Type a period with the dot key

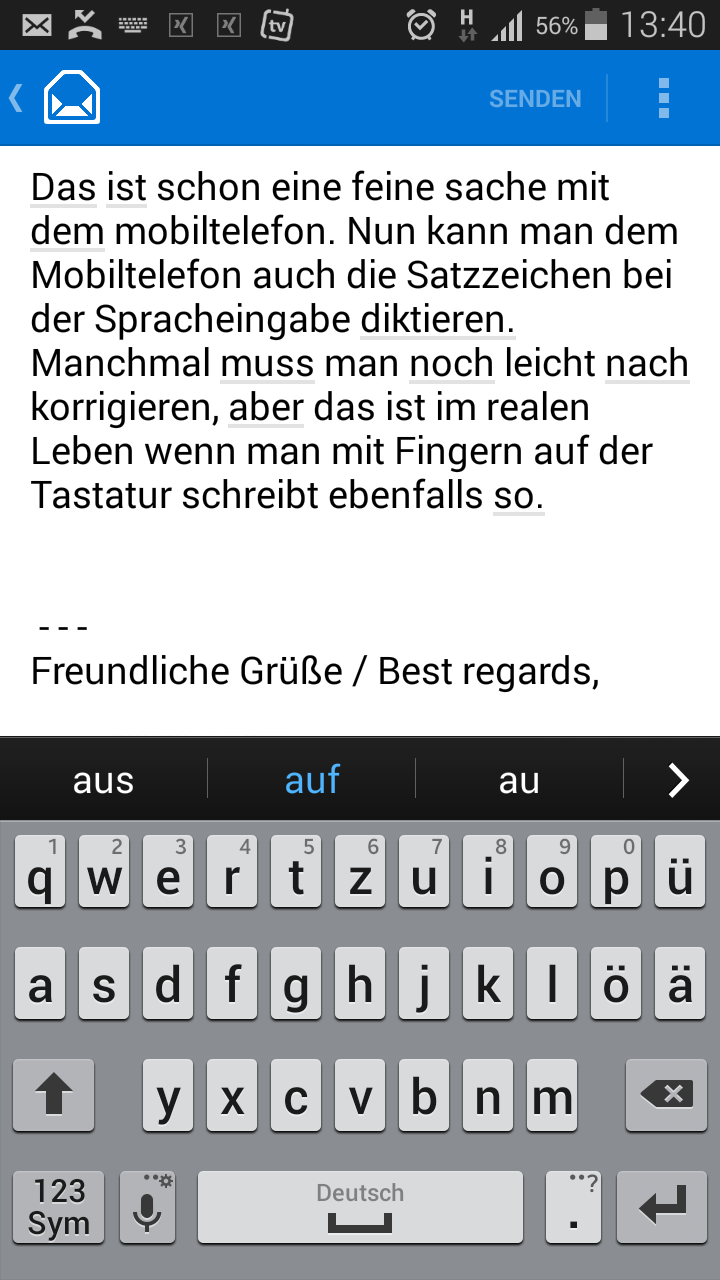click(572, 1207)
